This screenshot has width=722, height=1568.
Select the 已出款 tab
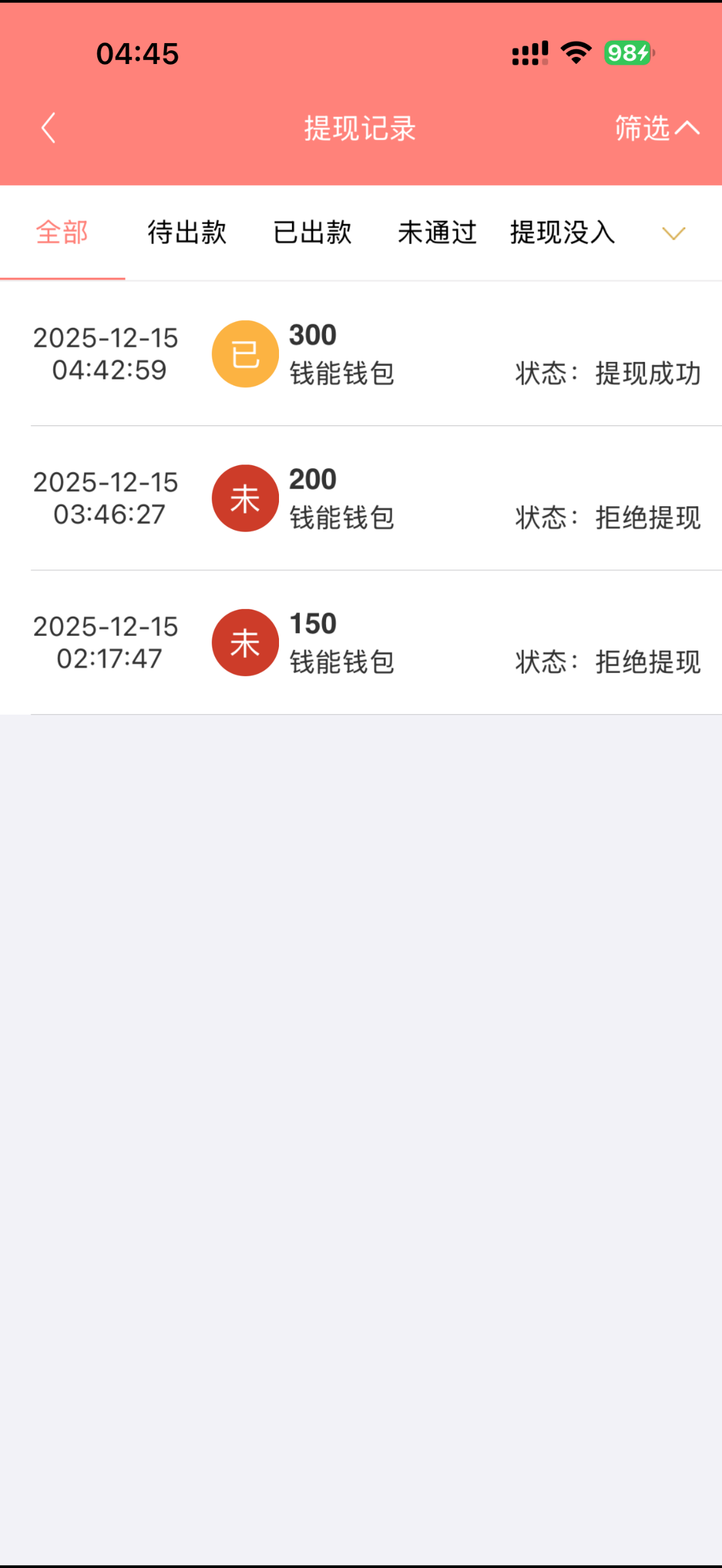(x=312, y=232)
